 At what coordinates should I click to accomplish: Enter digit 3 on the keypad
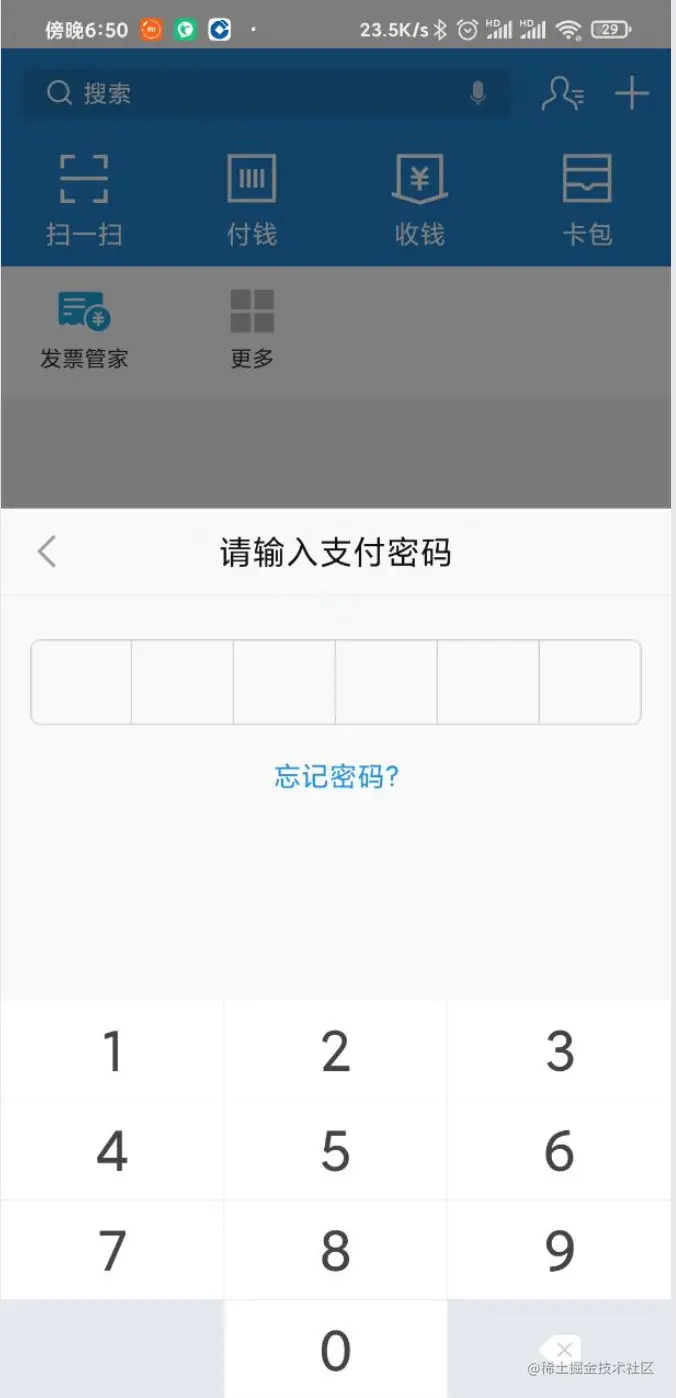coord(560,1051)
